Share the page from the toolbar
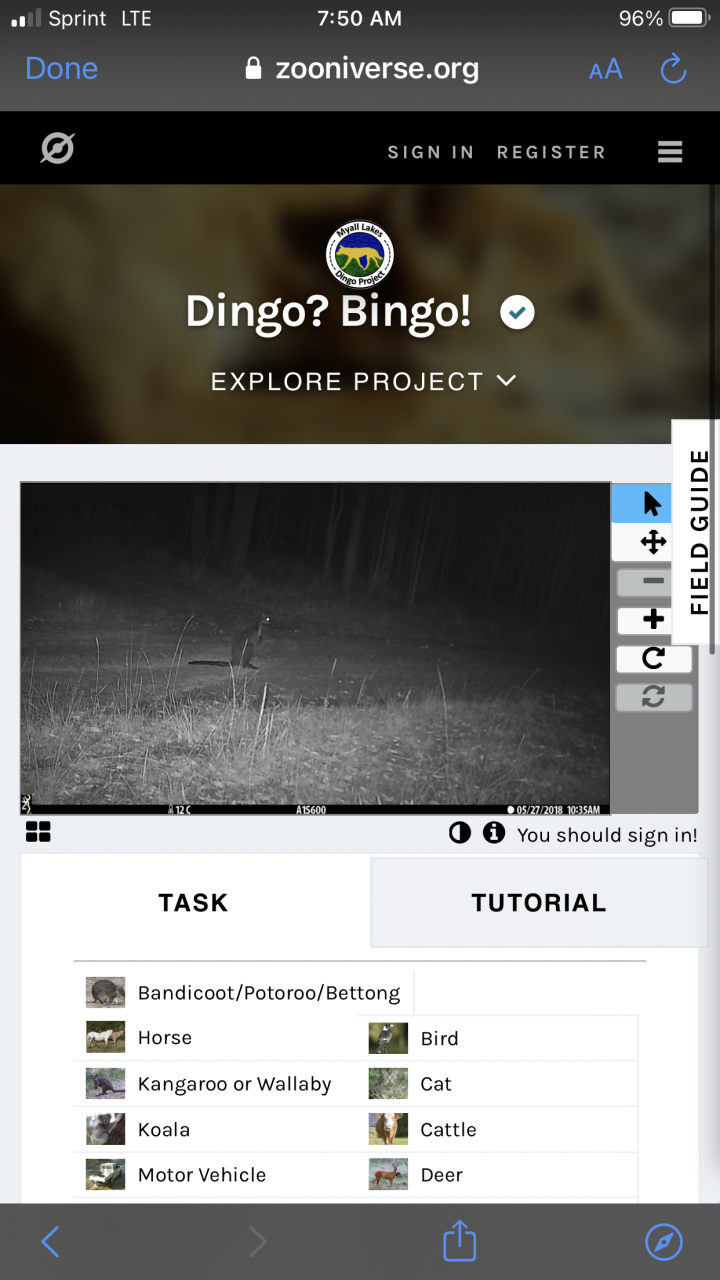 click(459, 1241)
